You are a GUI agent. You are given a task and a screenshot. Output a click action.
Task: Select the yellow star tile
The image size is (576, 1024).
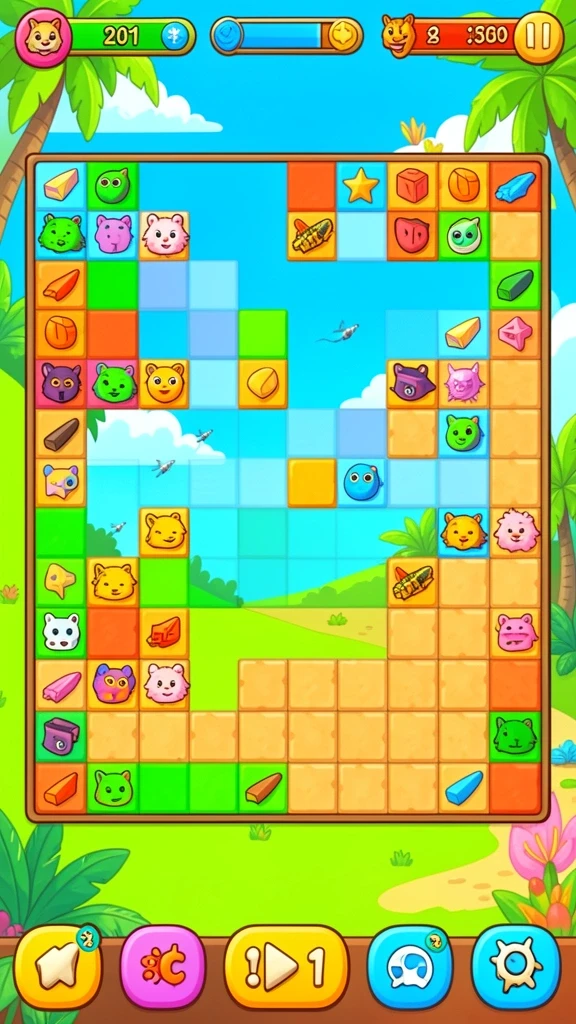(x=361, y=187)
